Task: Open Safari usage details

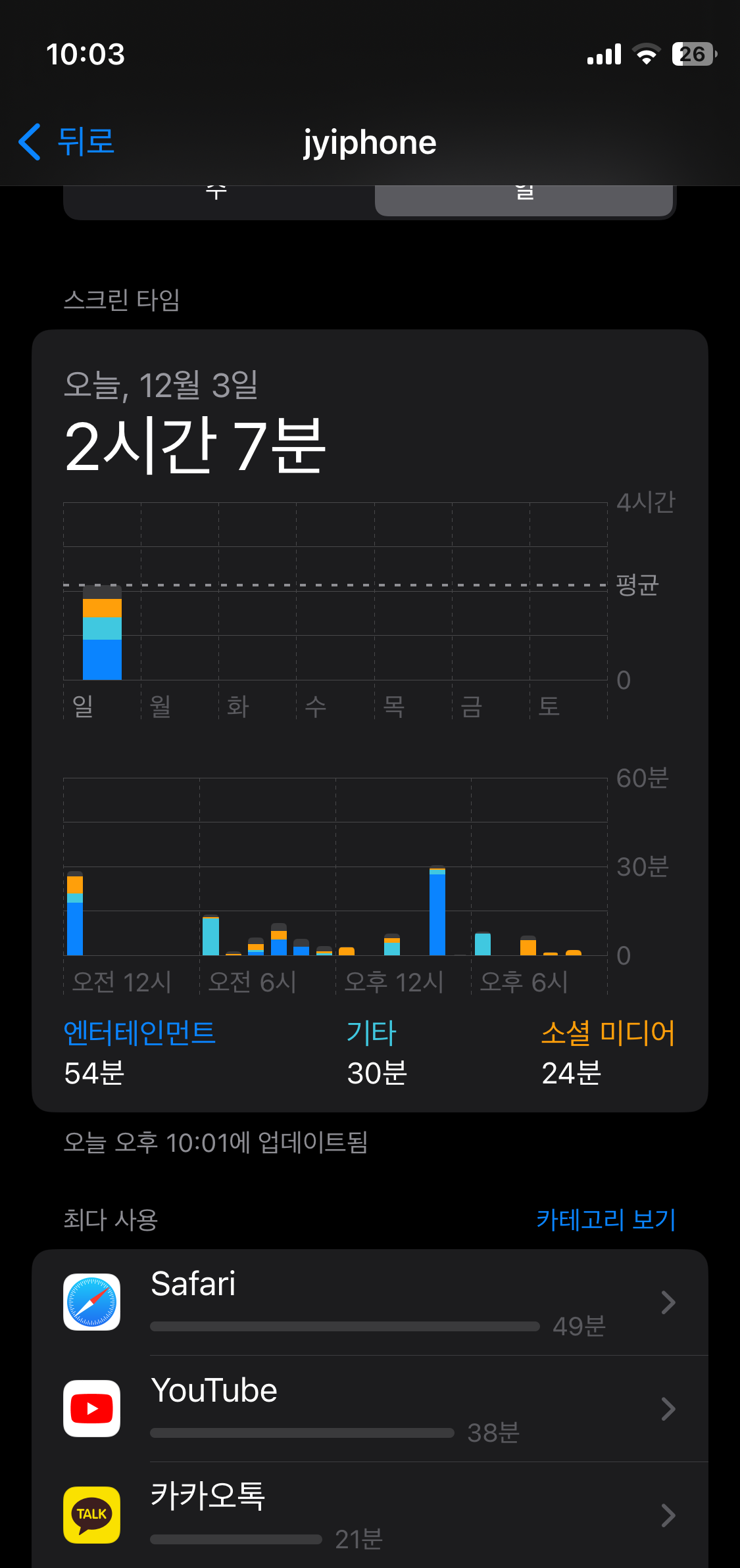Action: [370, 1302]
